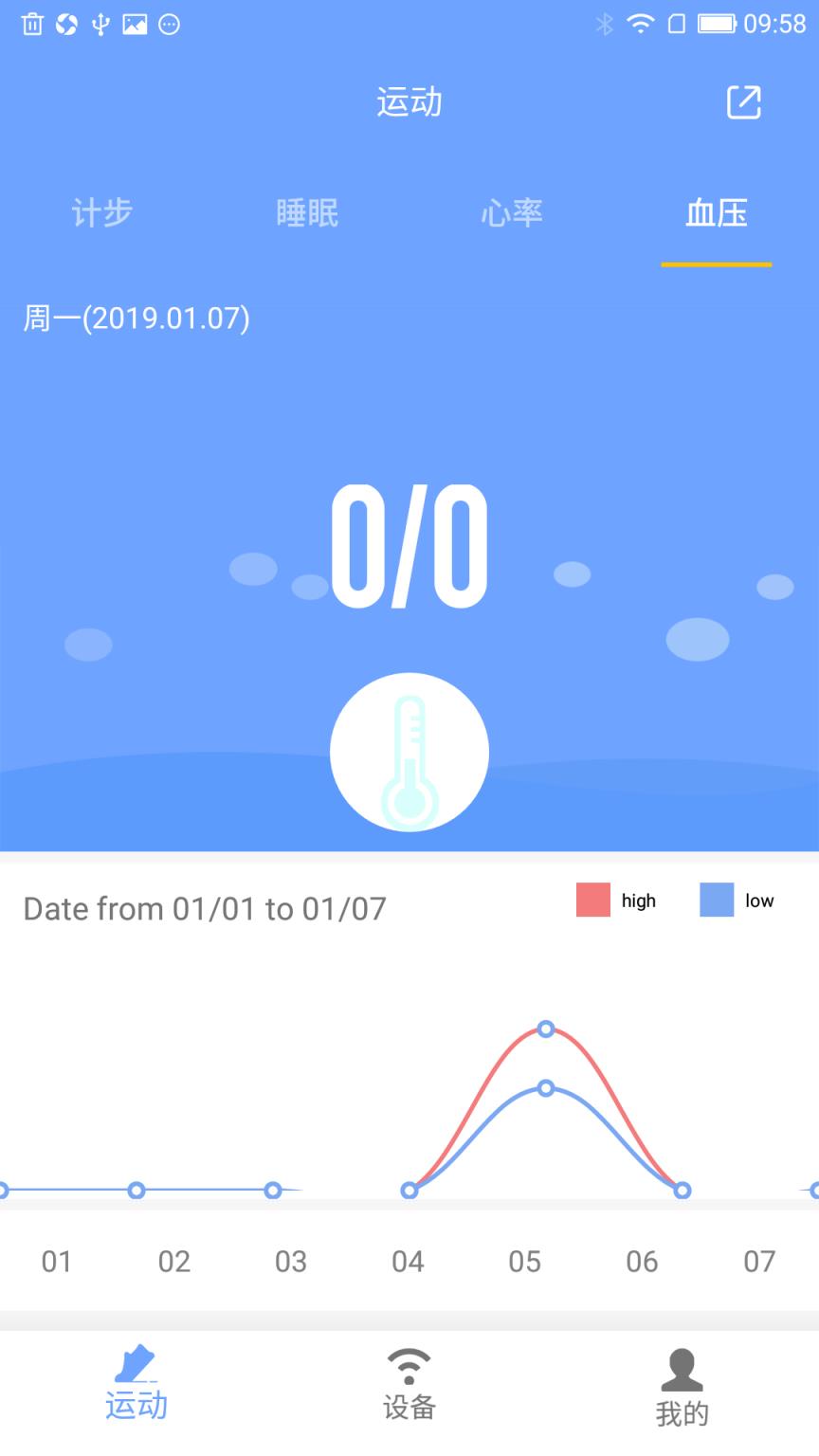Share the blood pressure data

tap(744, 102)
